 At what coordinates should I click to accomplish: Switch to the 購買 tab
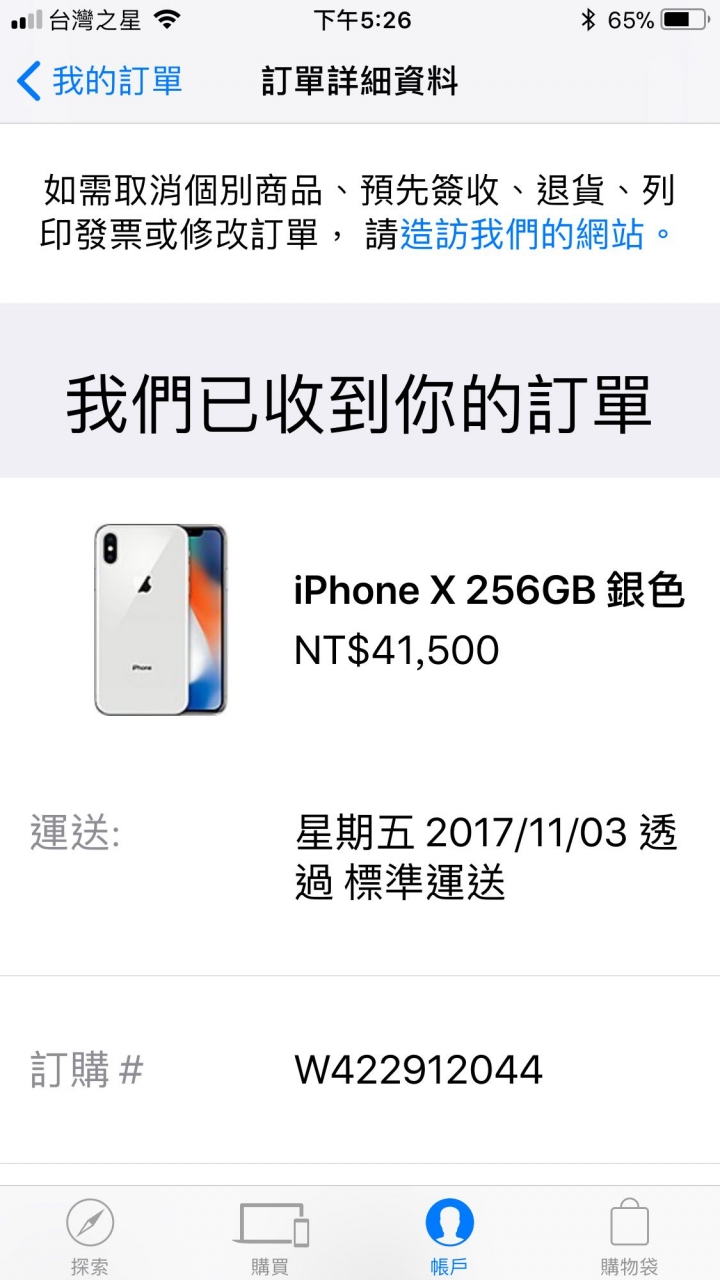(x=270, y=1236)
